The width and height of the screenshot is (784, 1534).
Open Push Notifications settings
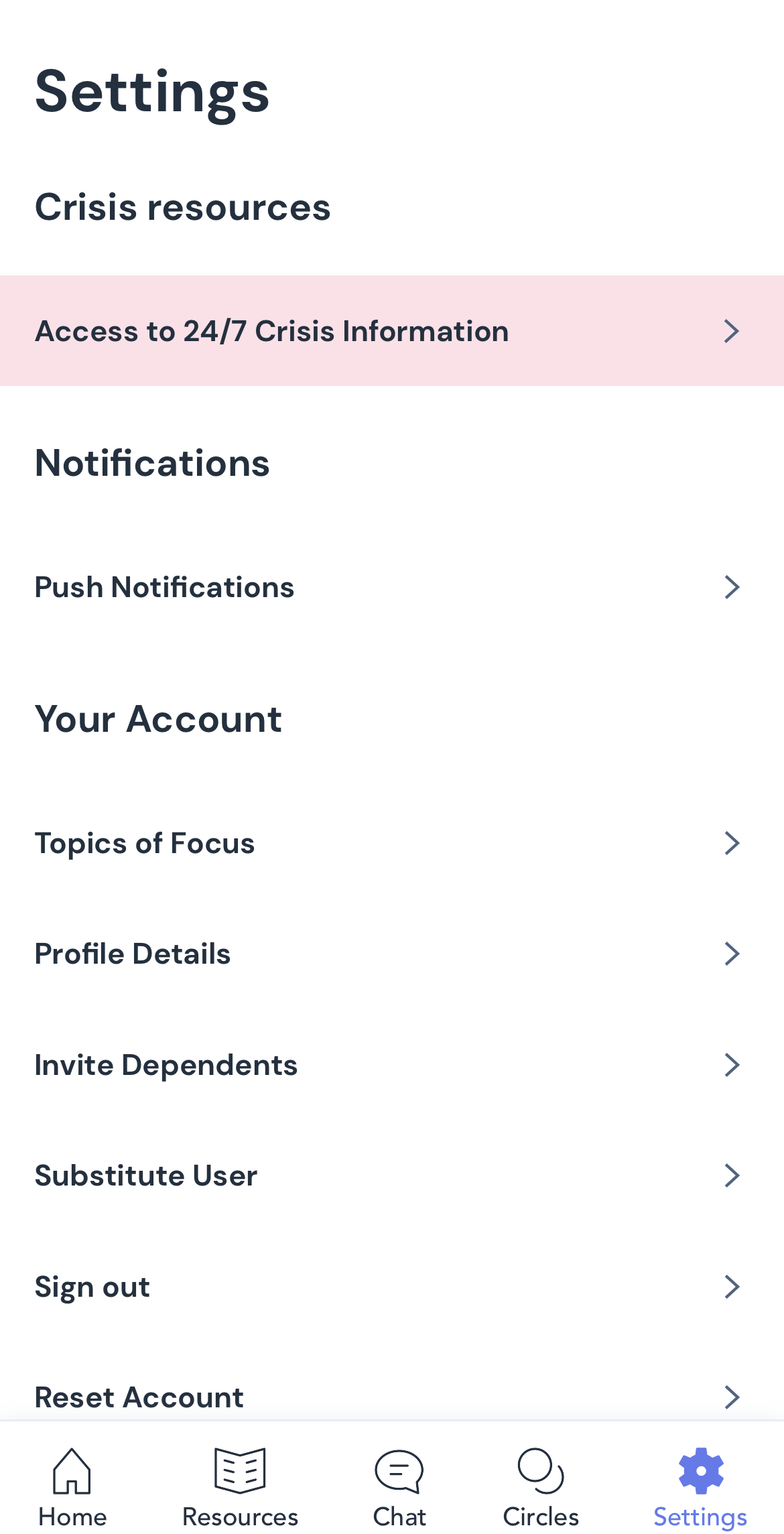[x=391, y=587]
